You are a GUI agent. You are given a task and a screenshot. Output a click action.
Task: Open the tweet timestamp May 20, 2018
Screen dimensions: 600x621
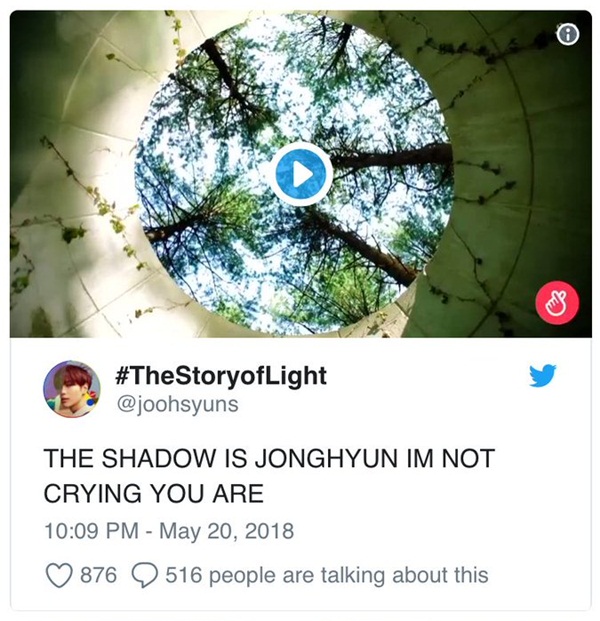pyautogui.click(x=168, y=531)
